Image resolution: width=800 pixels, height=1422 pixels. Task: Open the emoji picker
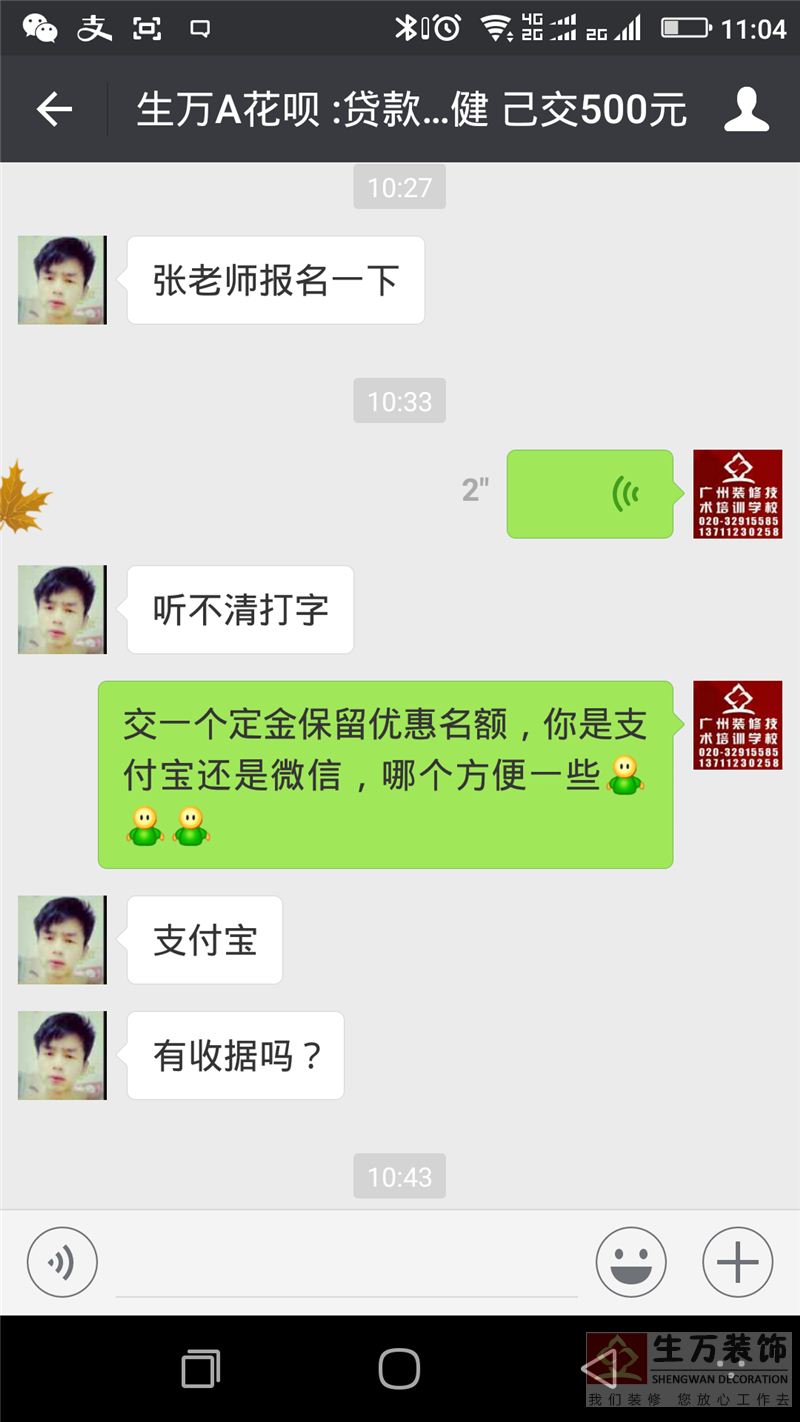(x=631, y=1262)
